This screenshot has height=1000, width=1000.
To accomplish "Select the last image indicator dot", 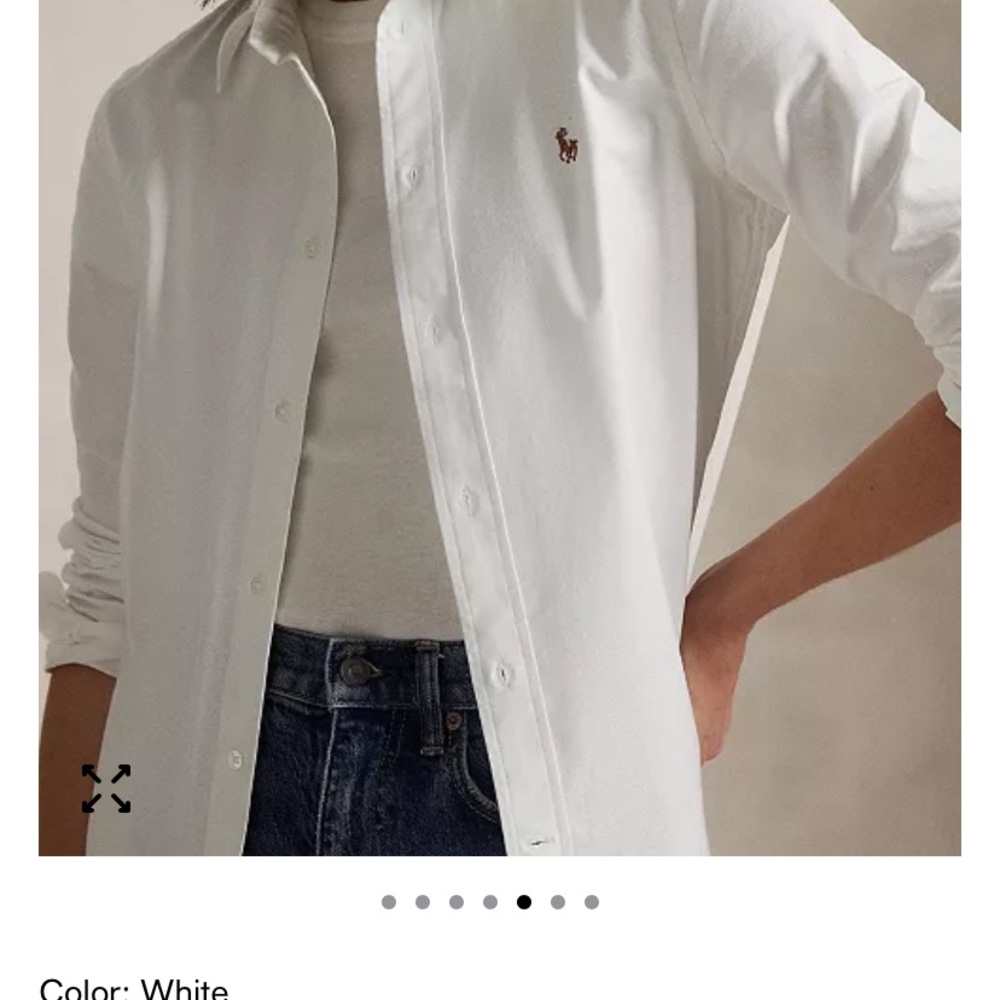I will point(592,902).
